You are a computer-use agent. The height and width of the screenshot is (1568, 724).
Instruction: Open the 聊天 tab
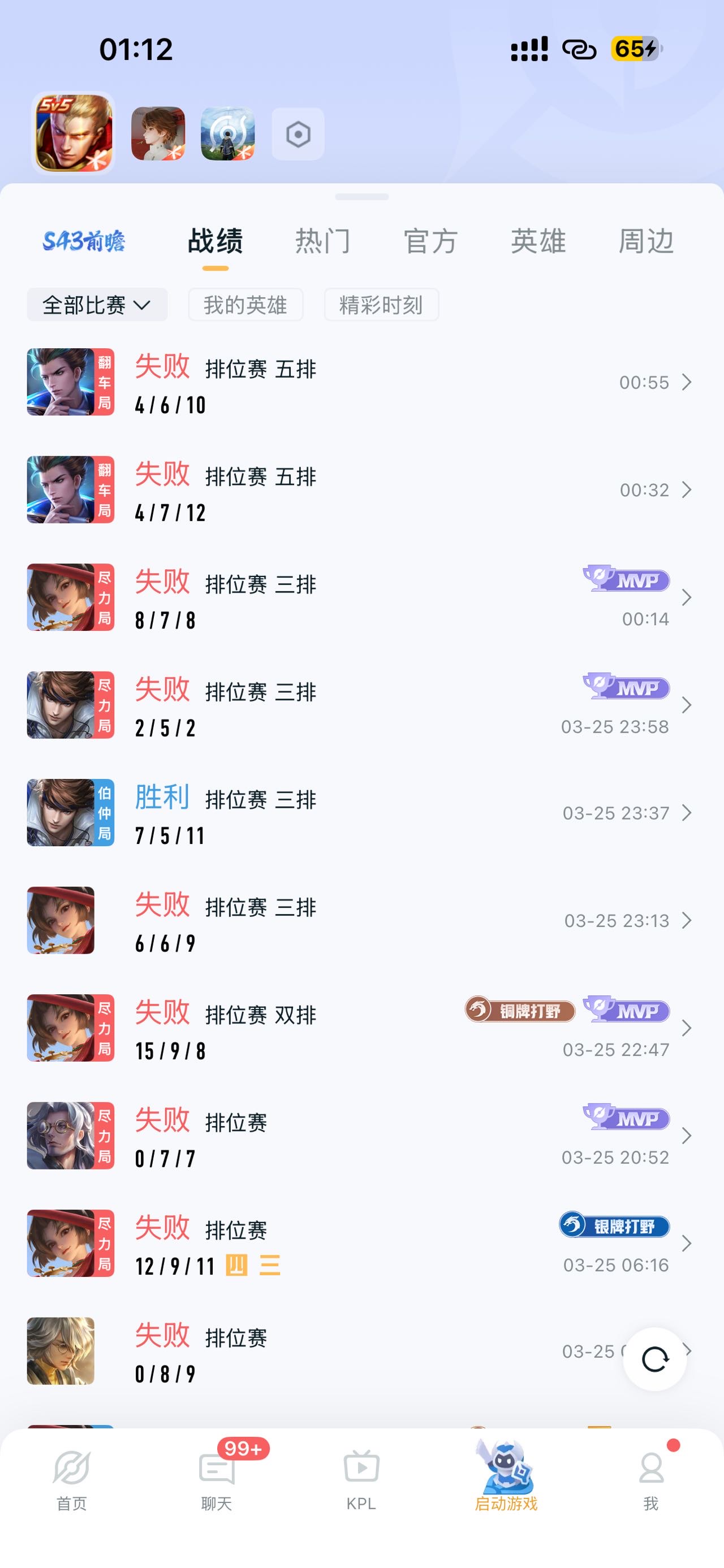pos(217,1478)
